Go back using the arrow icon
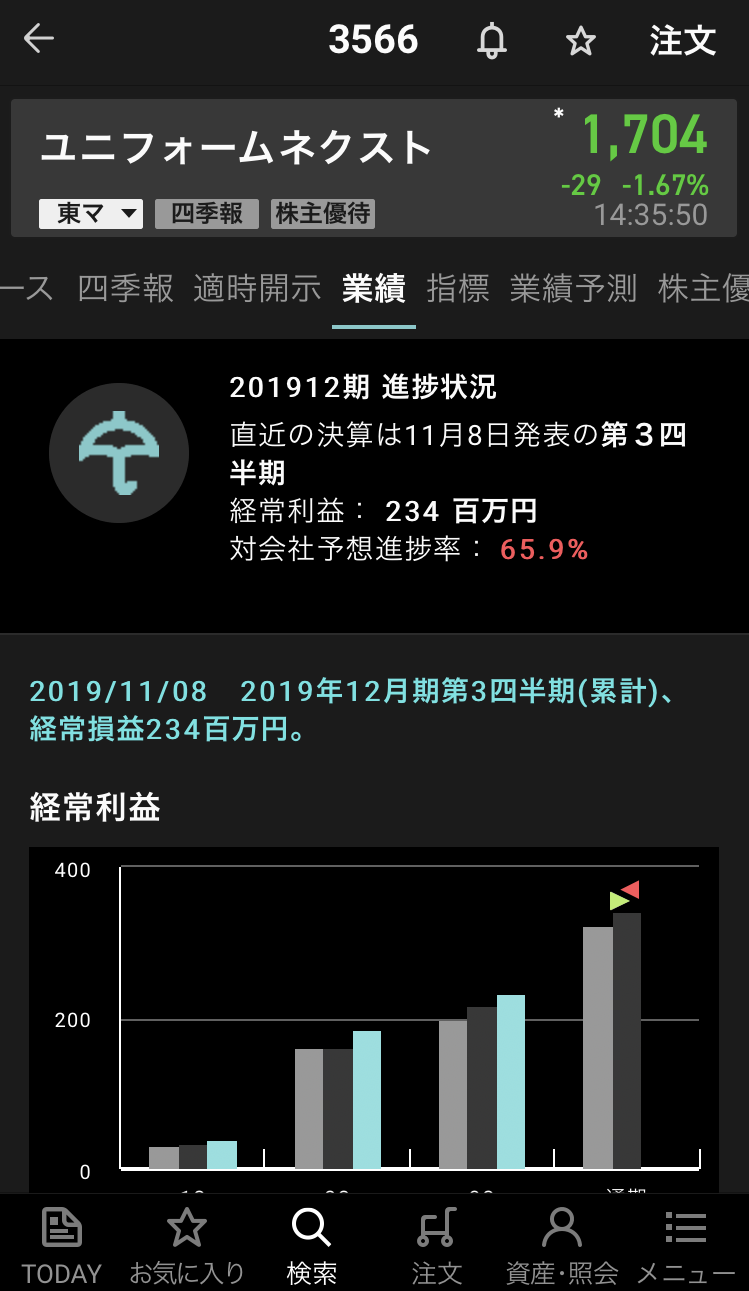Viewport: 749px width, 1291px height. [39, 40]
